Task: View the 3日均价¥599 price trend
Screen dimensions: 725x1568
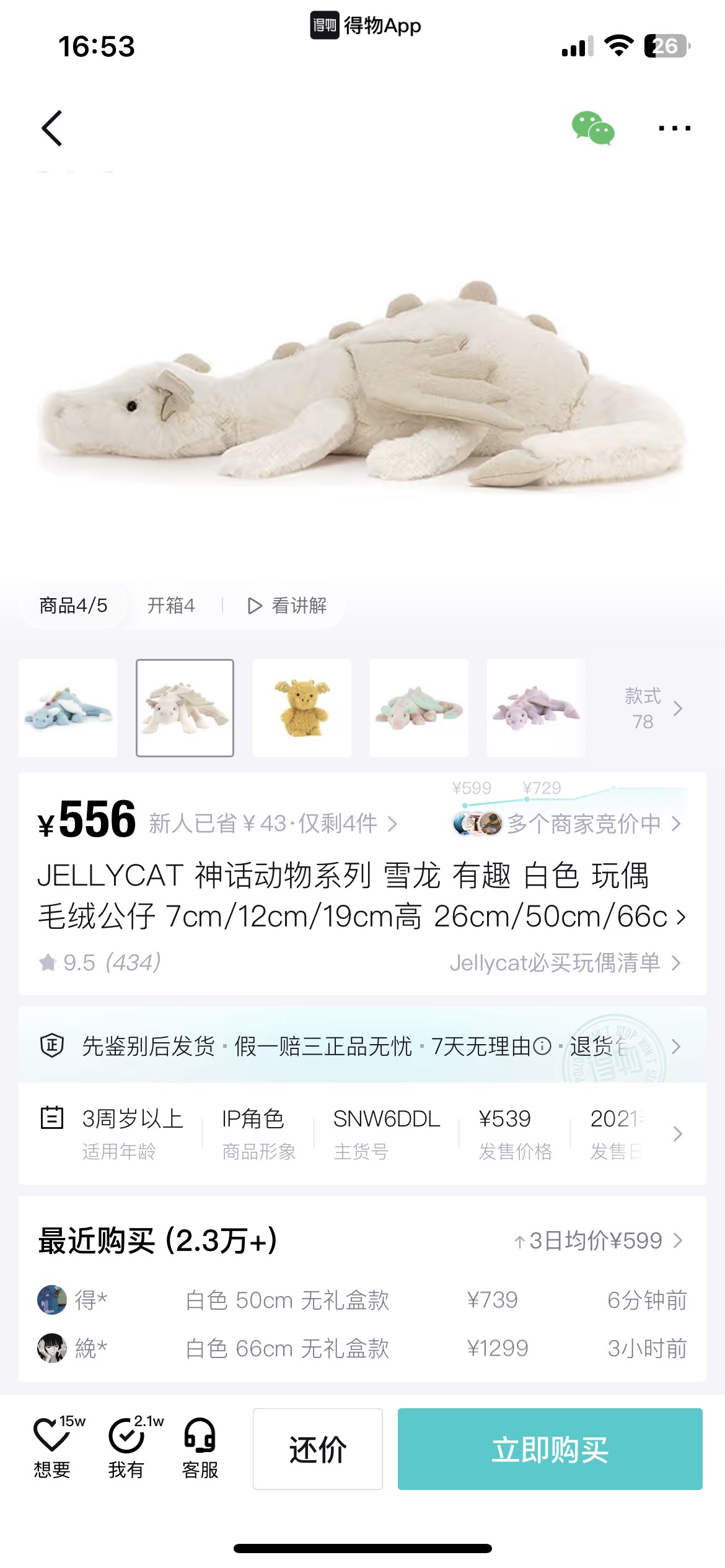Action: point(598,1240)
